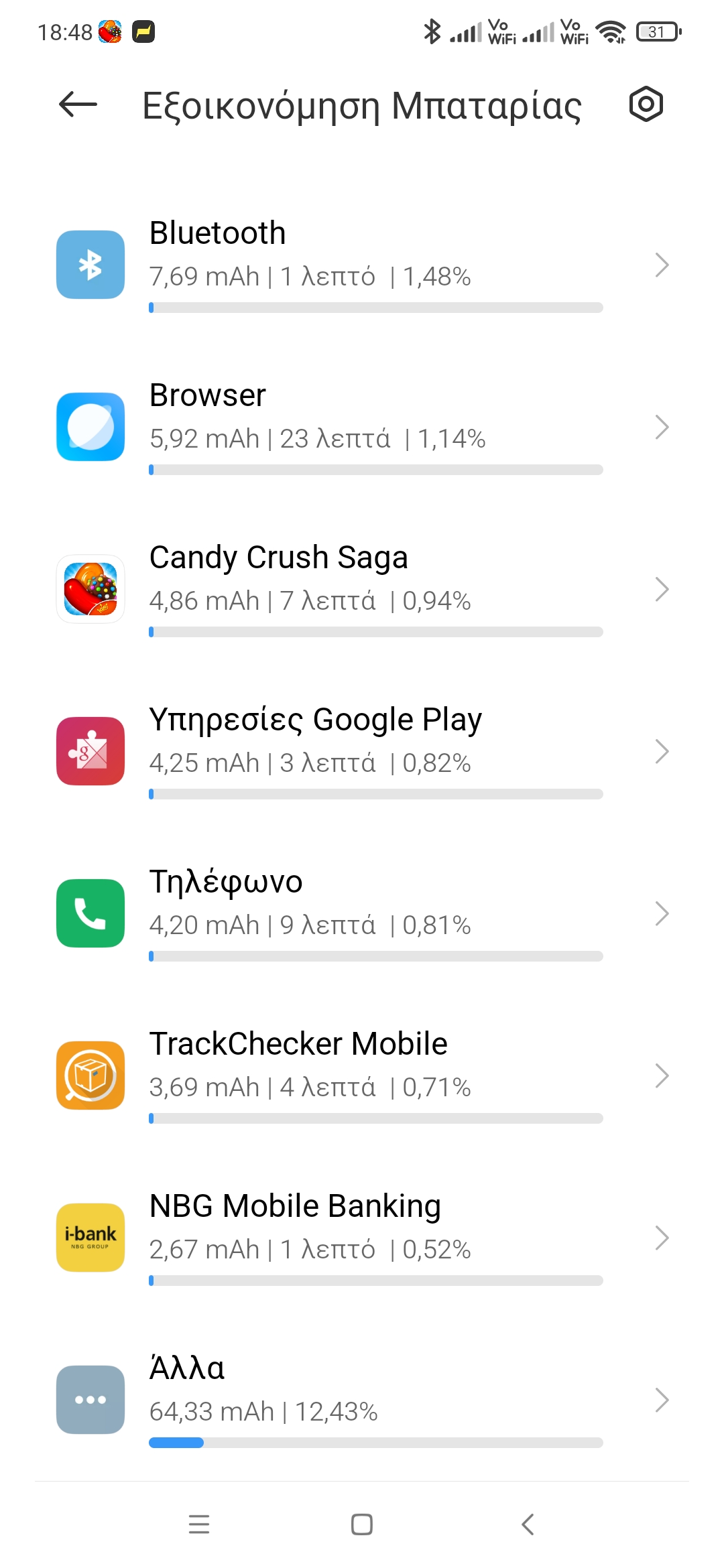The height and width of the screenshot is (1568, 724).
Task: Open NBG Mobile Banking battery usage
Action: (x=362, y=1238)
